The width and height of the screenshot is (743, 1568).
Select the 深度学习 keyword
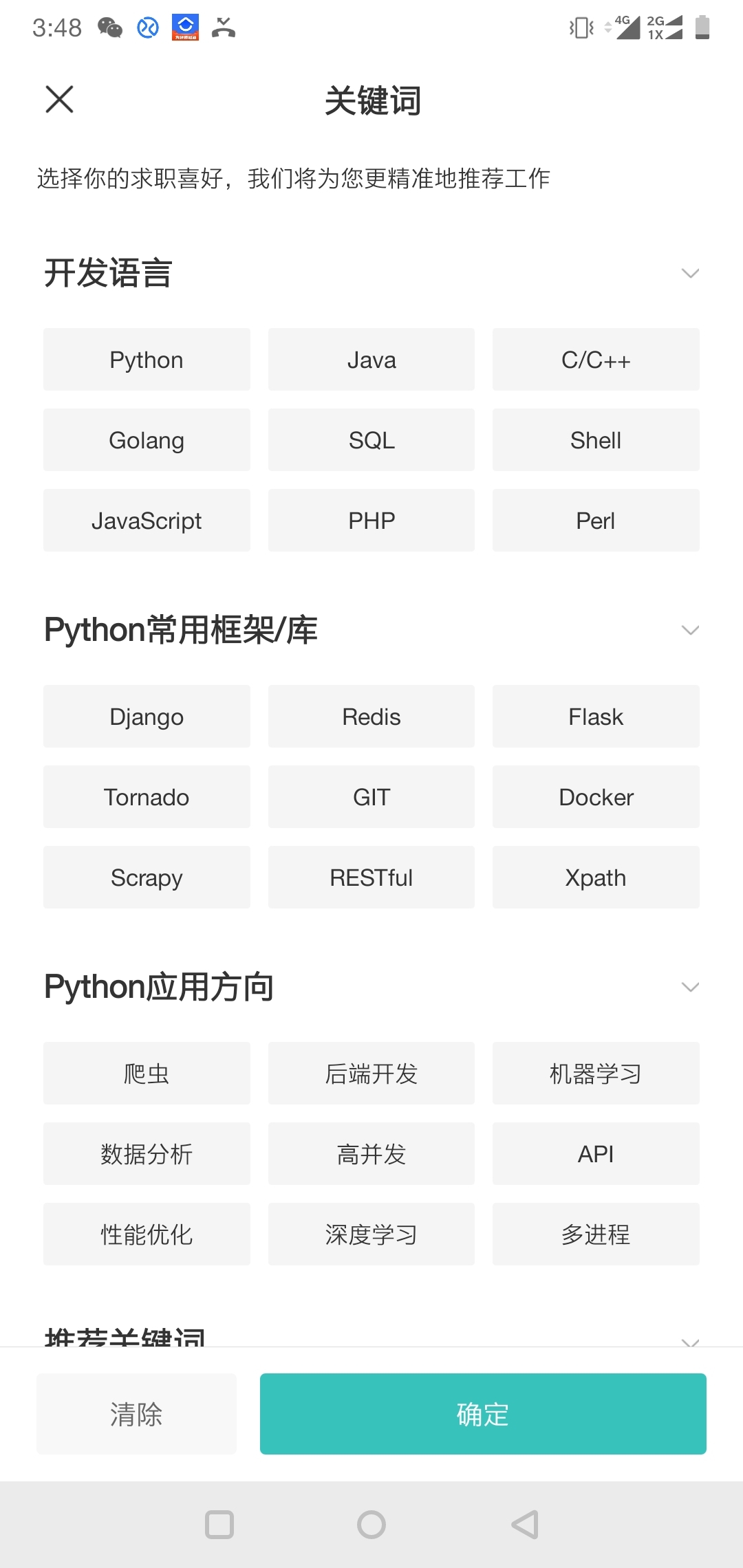click(x=371, y=1234)
